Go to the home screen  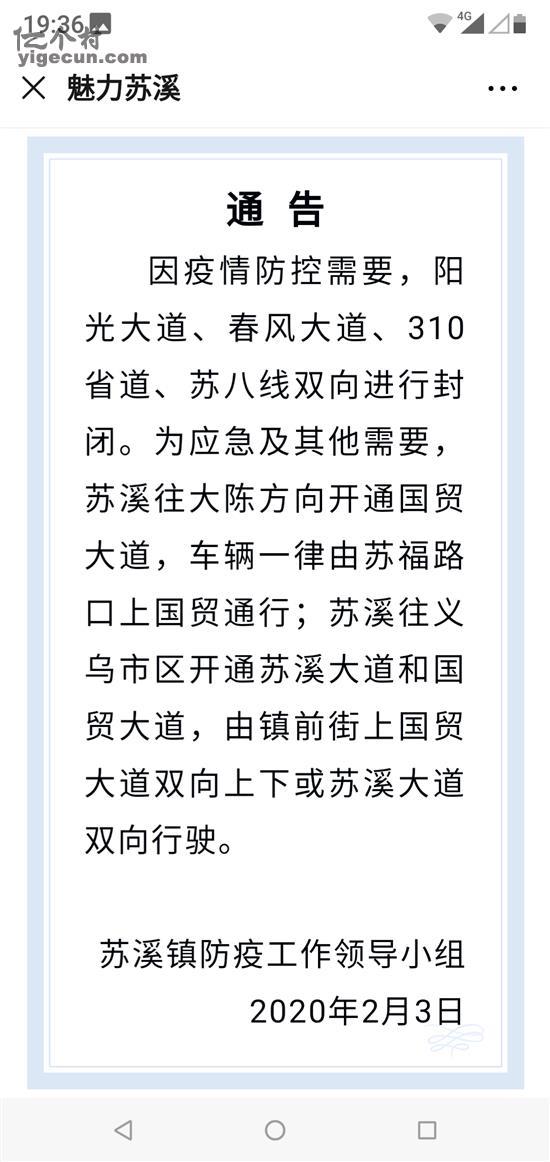coord(275,1129)
